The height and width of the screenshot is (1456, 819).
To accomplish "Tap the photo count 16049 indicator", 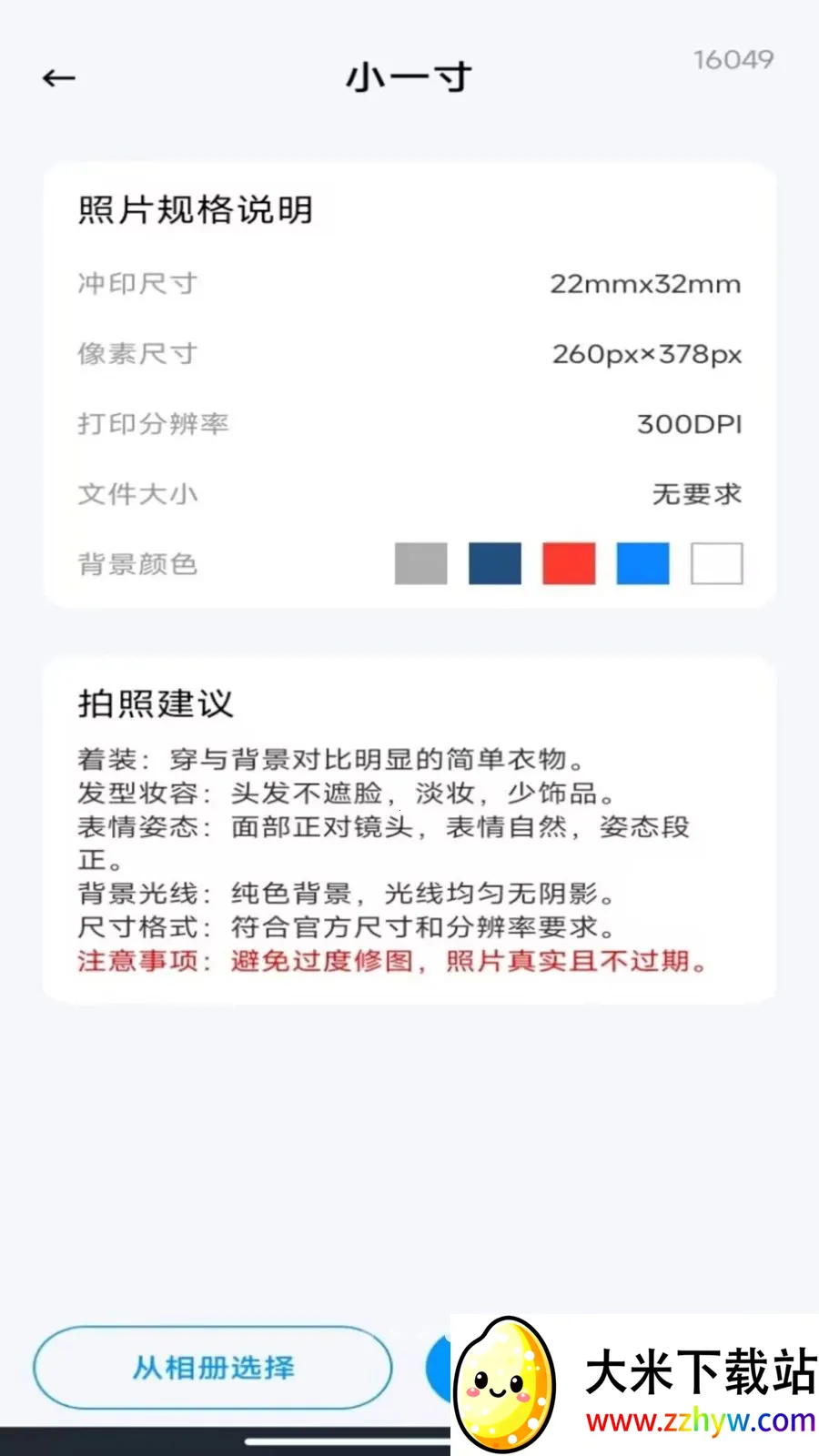I will [733, 60].
